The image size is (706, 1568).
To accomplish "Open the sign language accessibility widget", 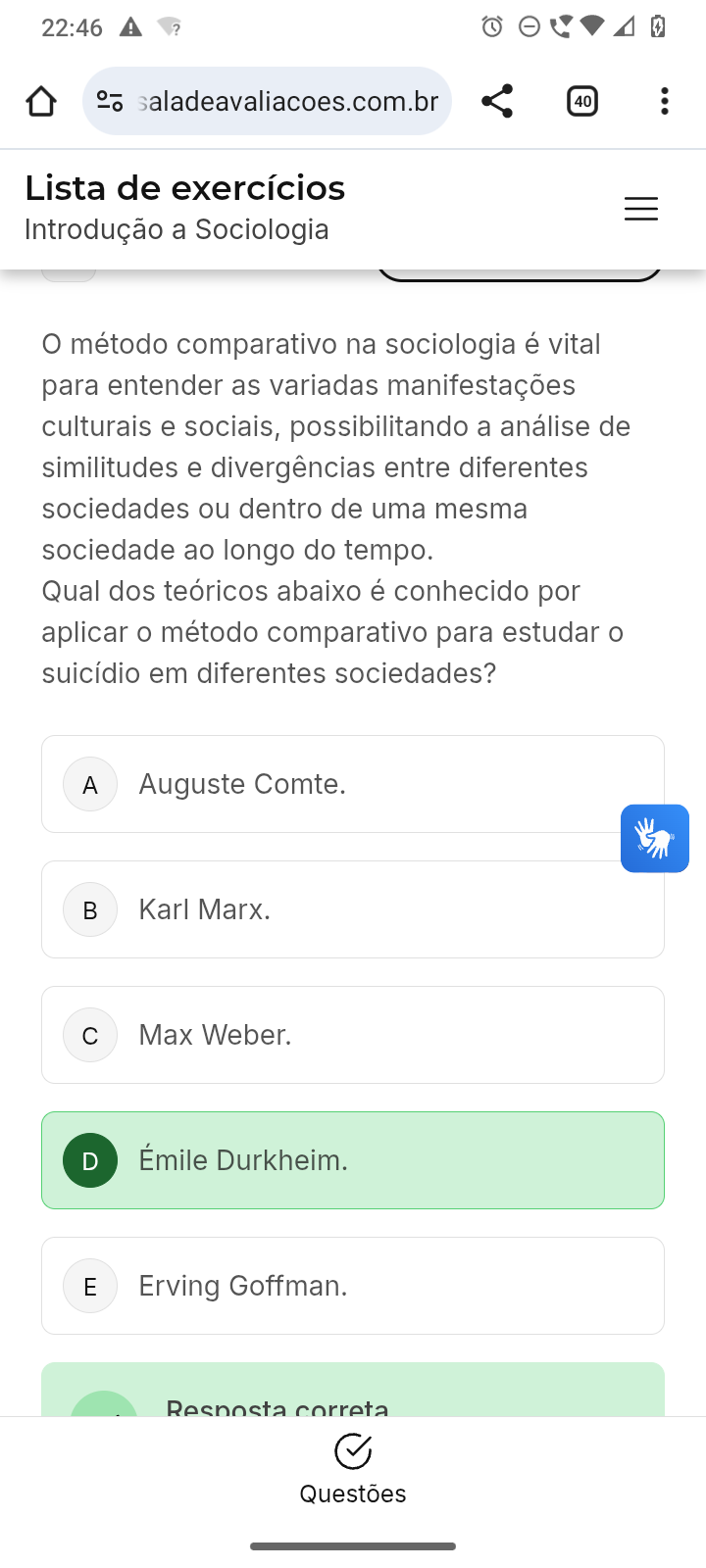I will pyautogui.click(x=655, y=839).
